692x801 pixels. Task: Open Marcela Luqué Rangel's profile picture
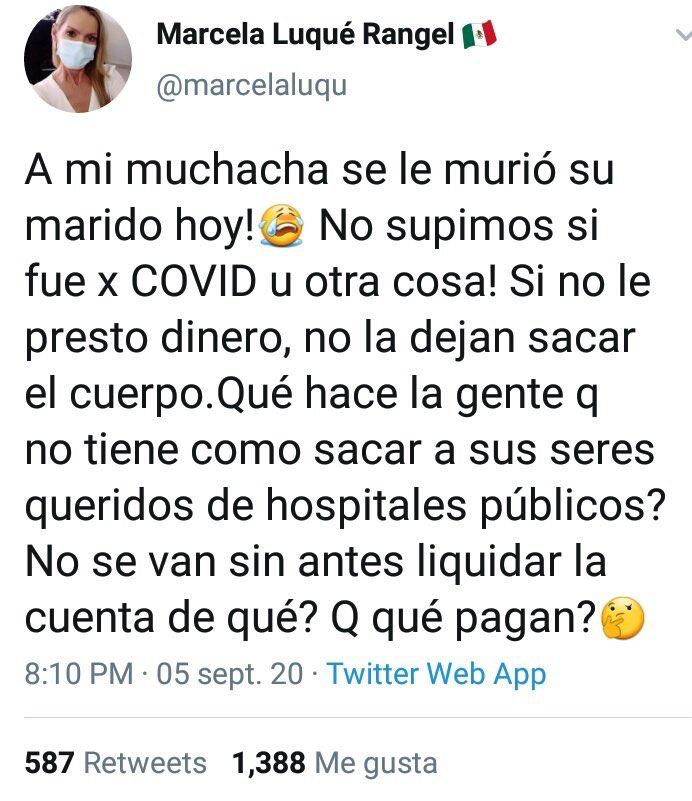(78, 59)
